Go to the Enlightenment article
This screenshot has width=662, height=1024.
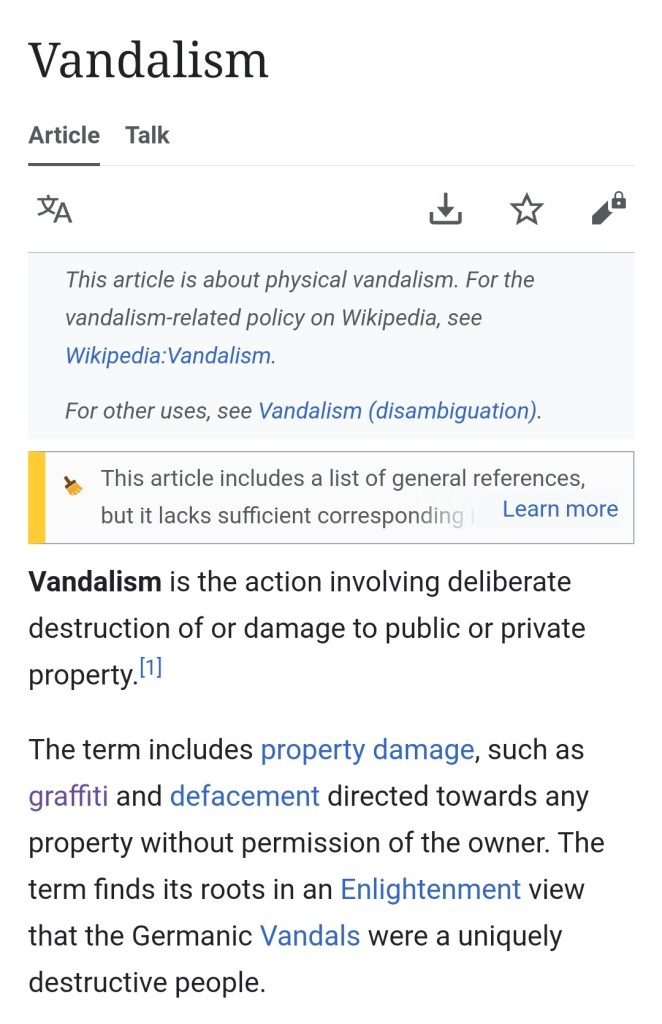point(430,889)
